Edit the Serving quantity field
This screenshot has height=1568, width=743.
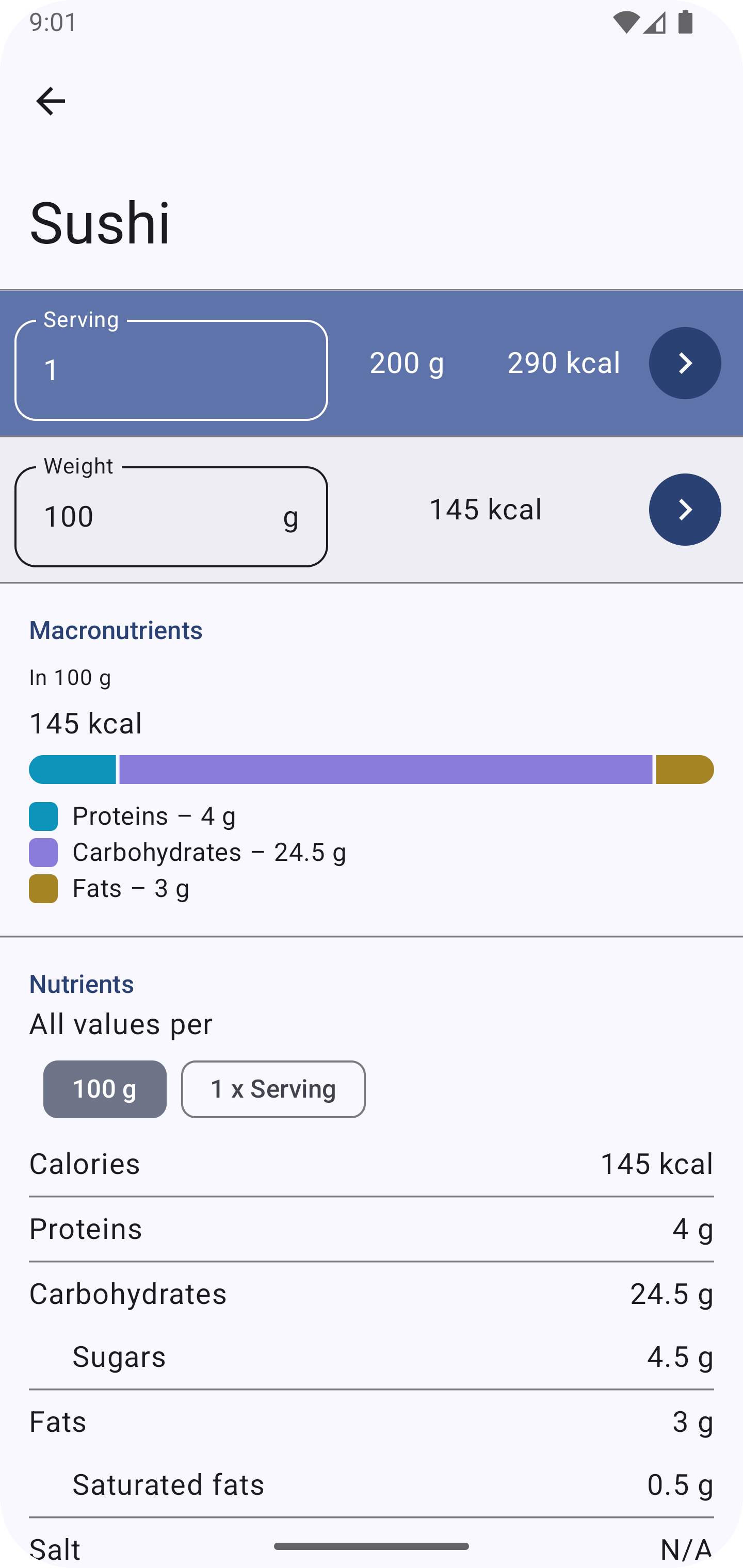click(171, 369)
